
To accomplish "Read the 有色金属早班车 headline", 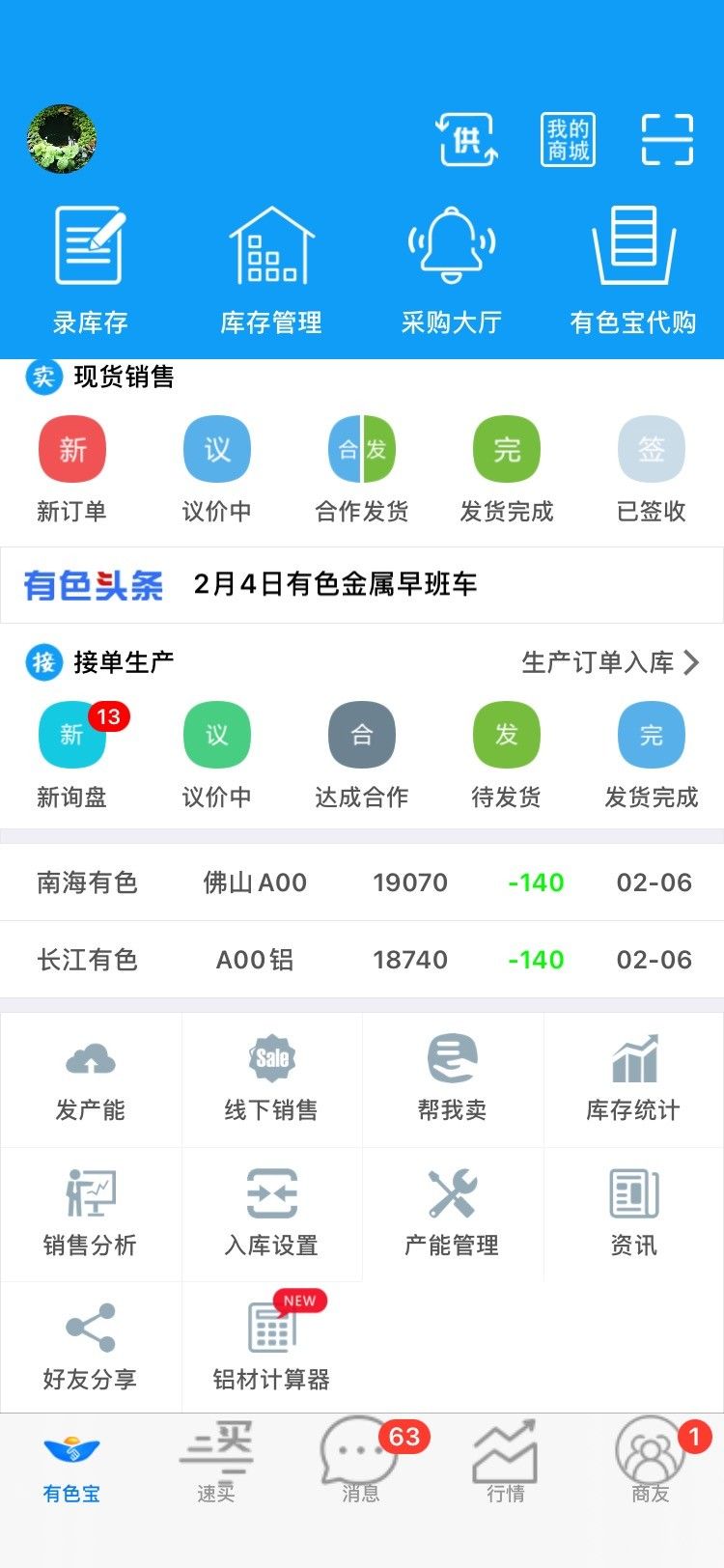I will [x=335, y=584].
